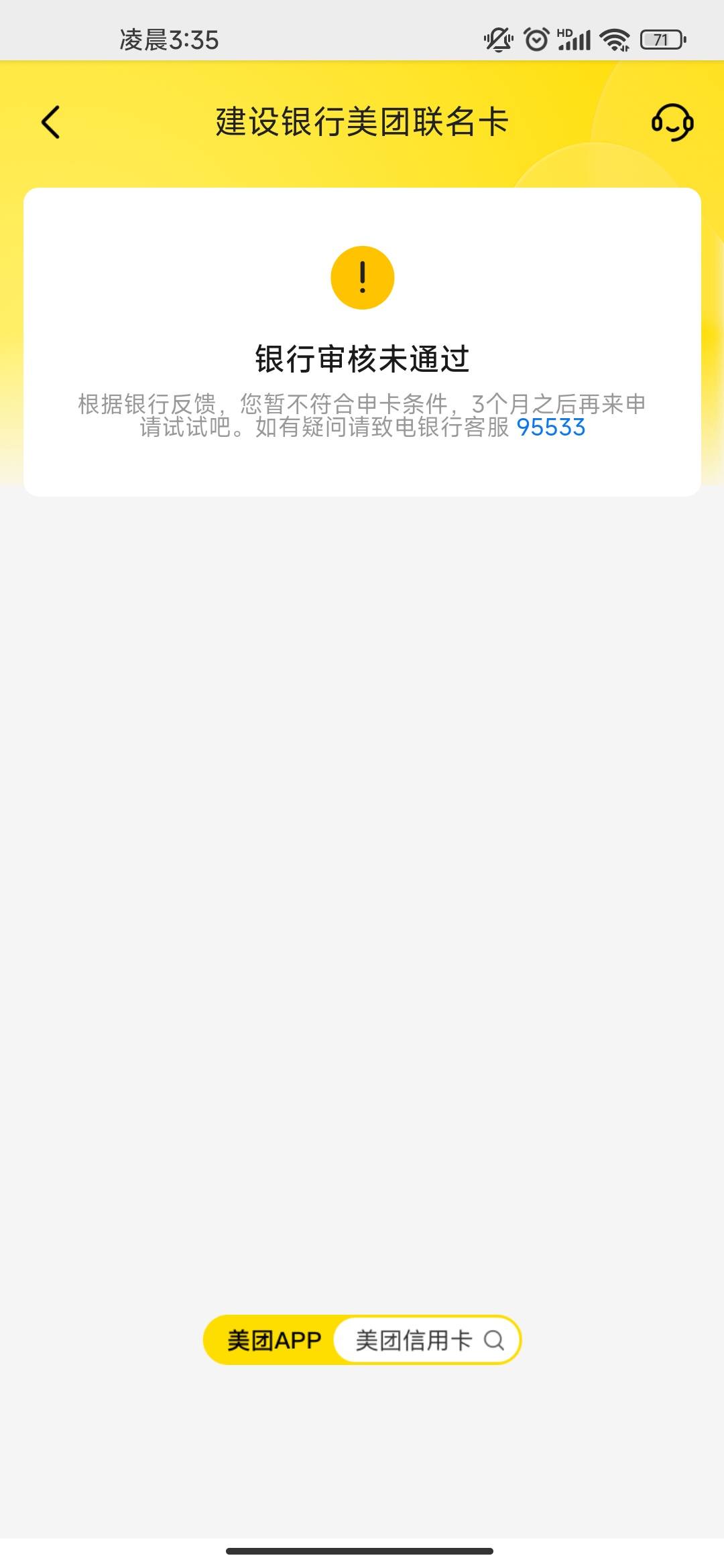Tap the 美团信用卡 search pill
This screenshot has height=1568, width=724.
pos(427,1340)
